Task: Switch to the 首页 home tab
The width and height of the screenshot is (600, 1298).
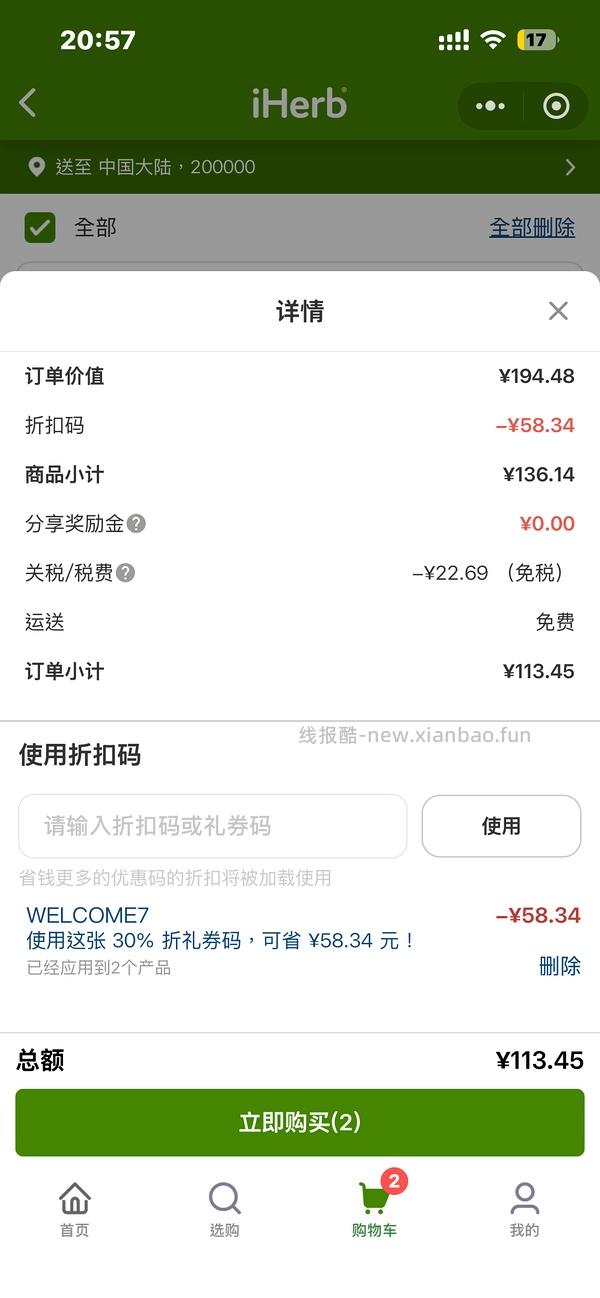Action: pyautogui.click(x=75, y=1208)
